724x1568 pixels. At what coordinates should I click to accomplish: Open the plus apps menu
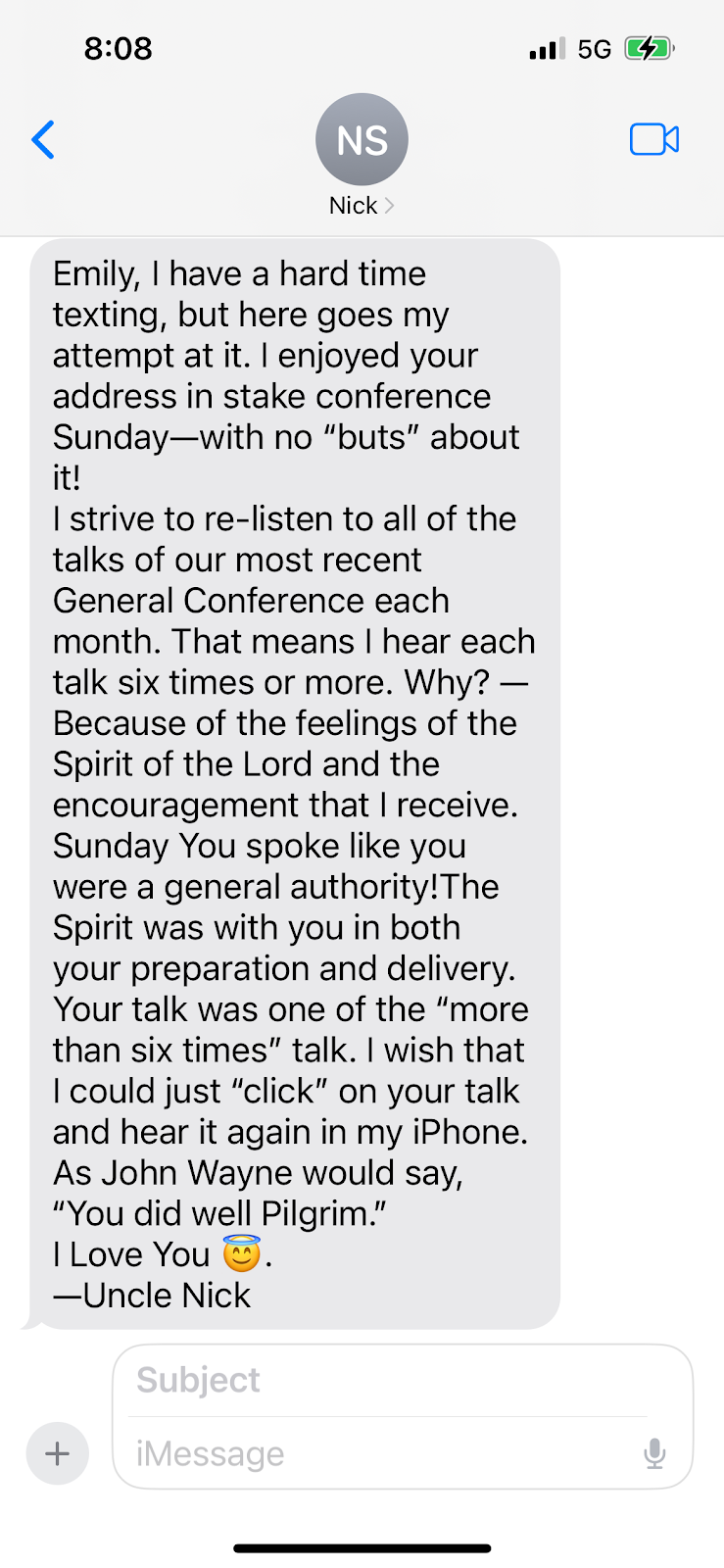coord(58,1452)
